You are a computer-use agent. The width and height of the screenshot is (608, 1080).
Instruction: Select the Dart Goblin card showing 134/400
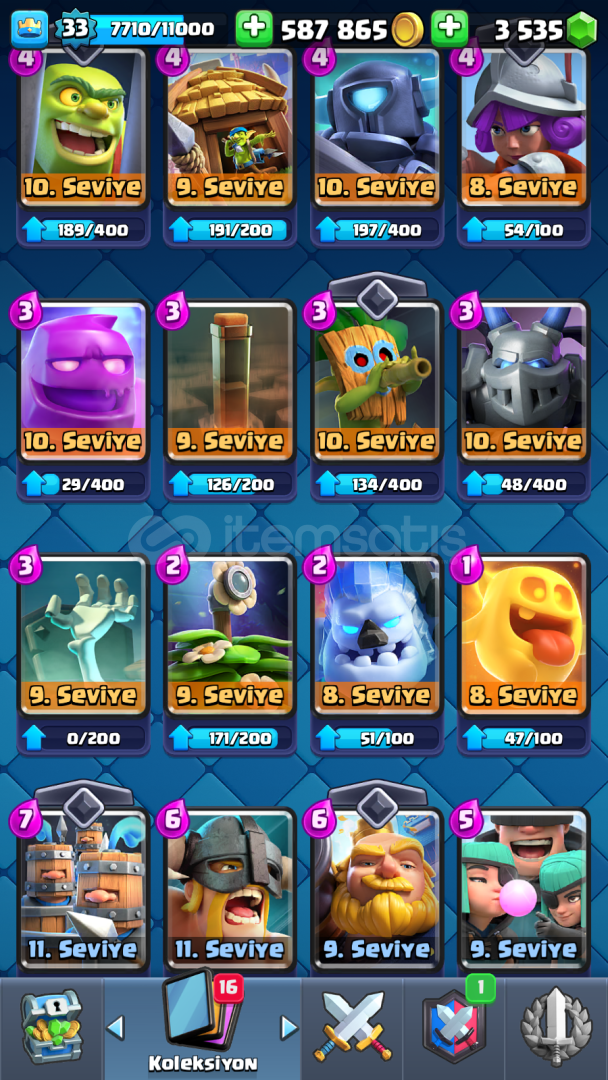tap(377, 380)
